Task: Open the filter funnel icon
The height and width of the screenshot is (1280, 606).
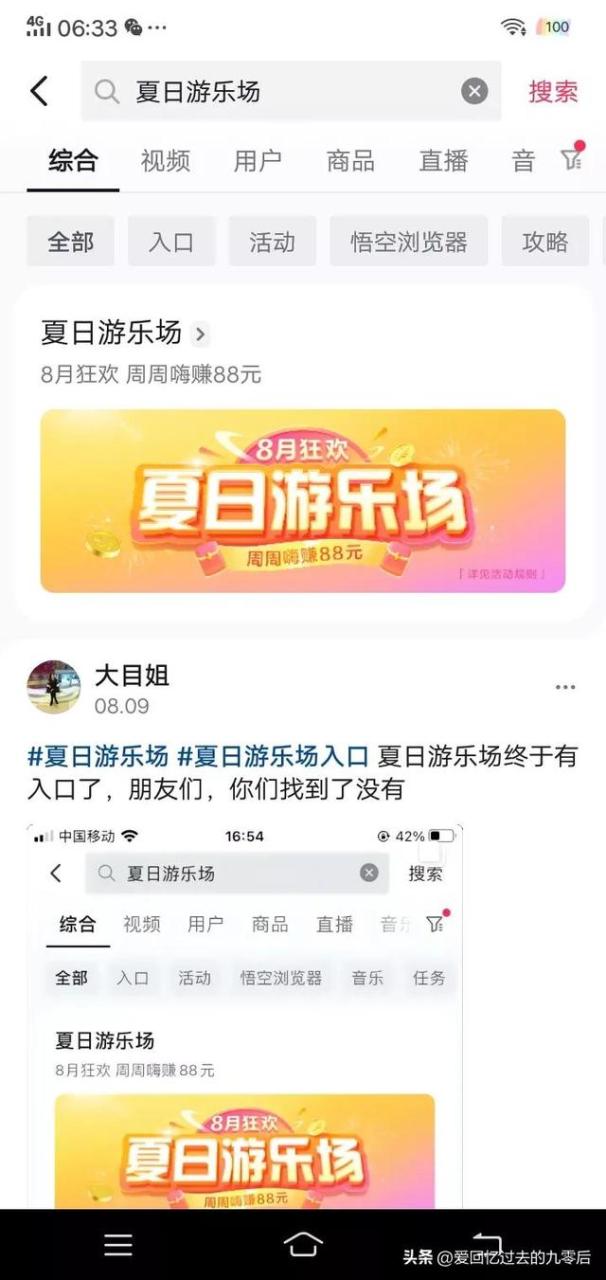Action: click(x=571, y=160)
